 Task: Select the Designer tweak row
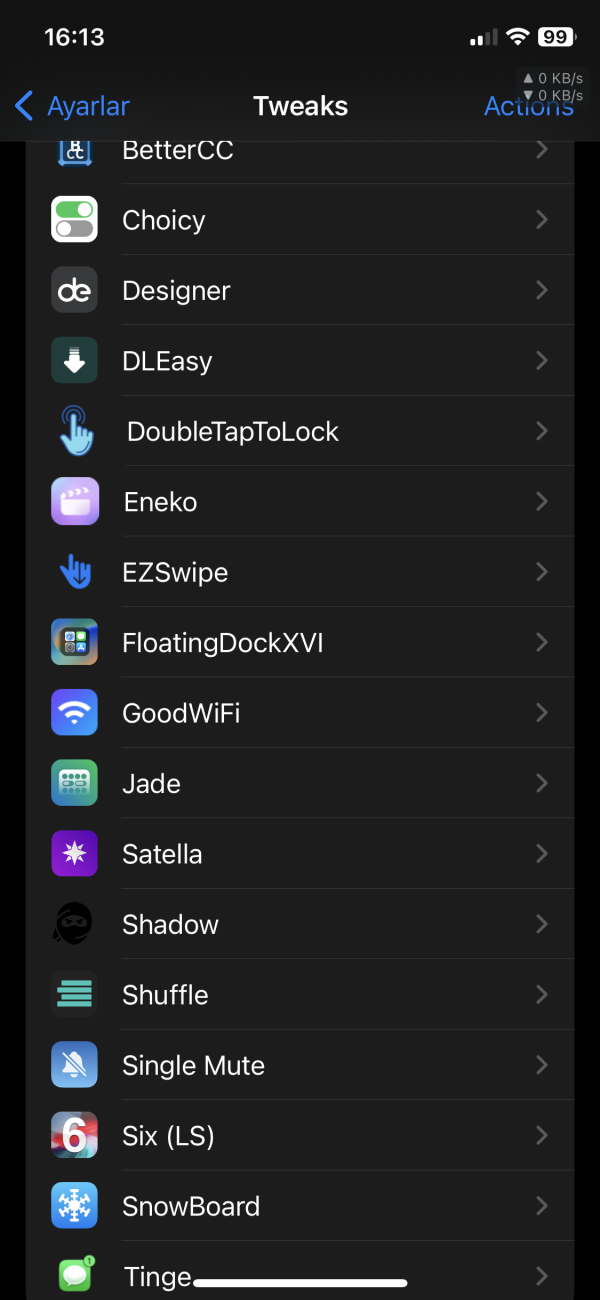click(176, 291)
